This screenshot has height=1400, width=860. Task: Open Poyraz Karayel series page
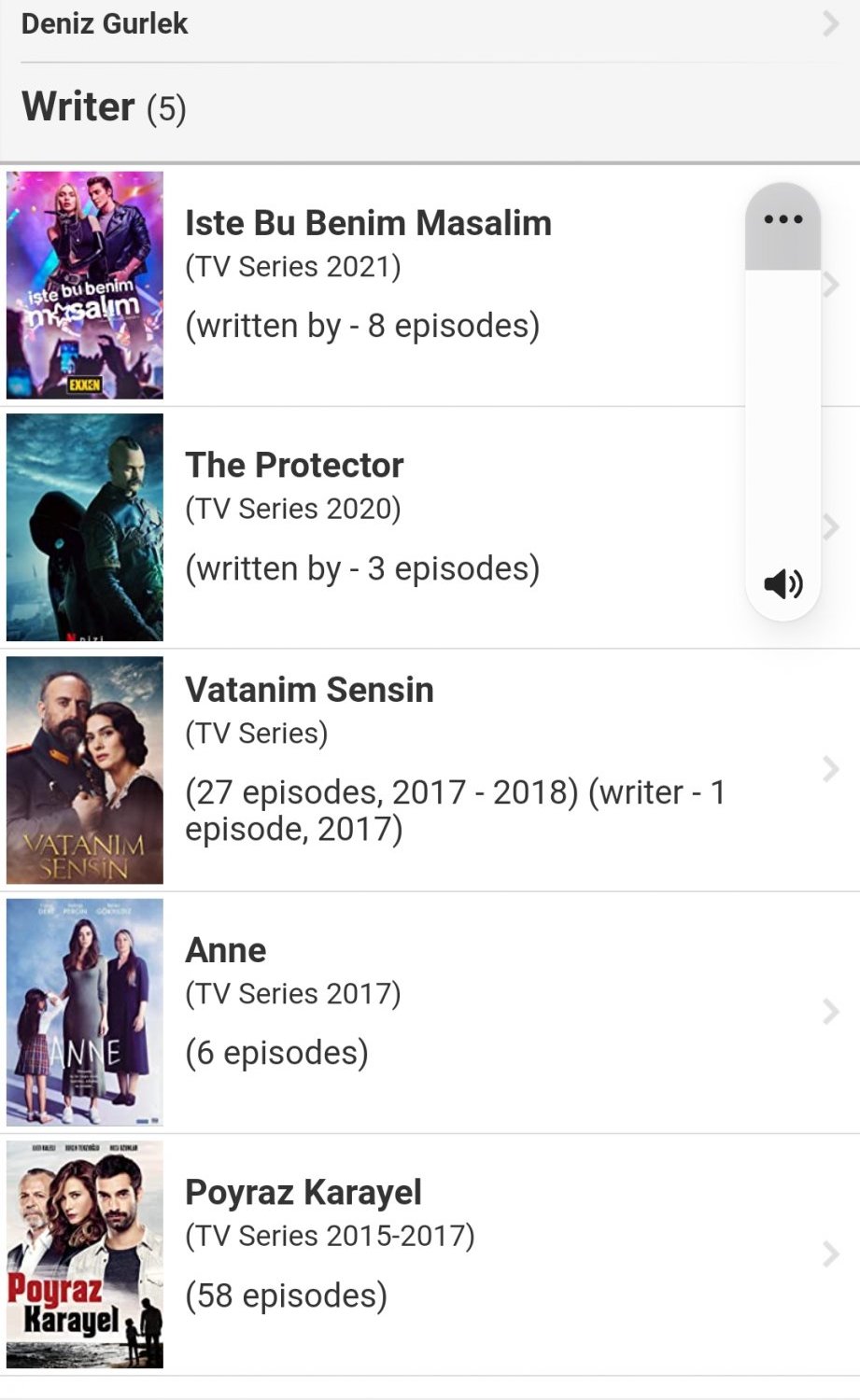[x=303, y=1193]
